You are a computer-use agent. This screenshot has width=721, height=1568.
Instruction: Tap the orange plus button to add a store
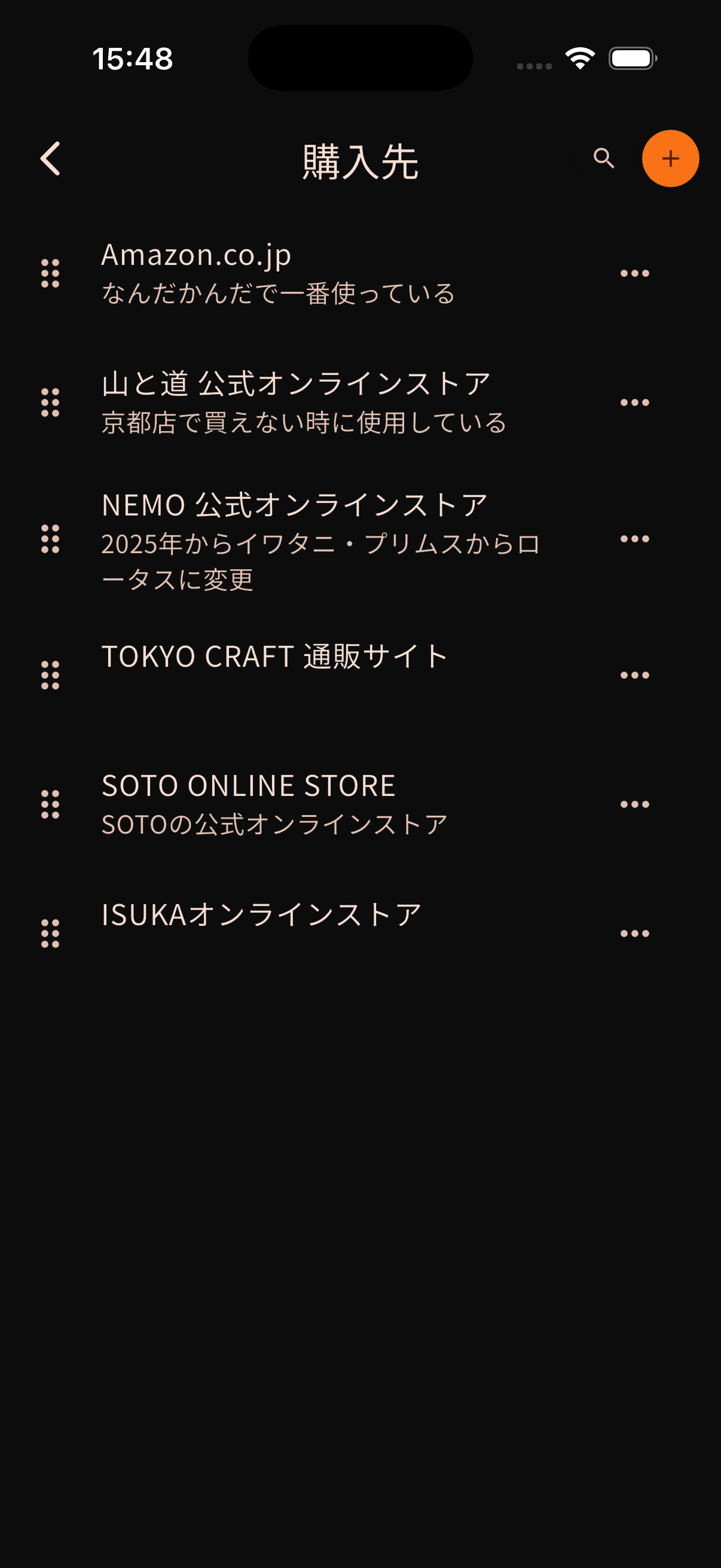(670, 158)
